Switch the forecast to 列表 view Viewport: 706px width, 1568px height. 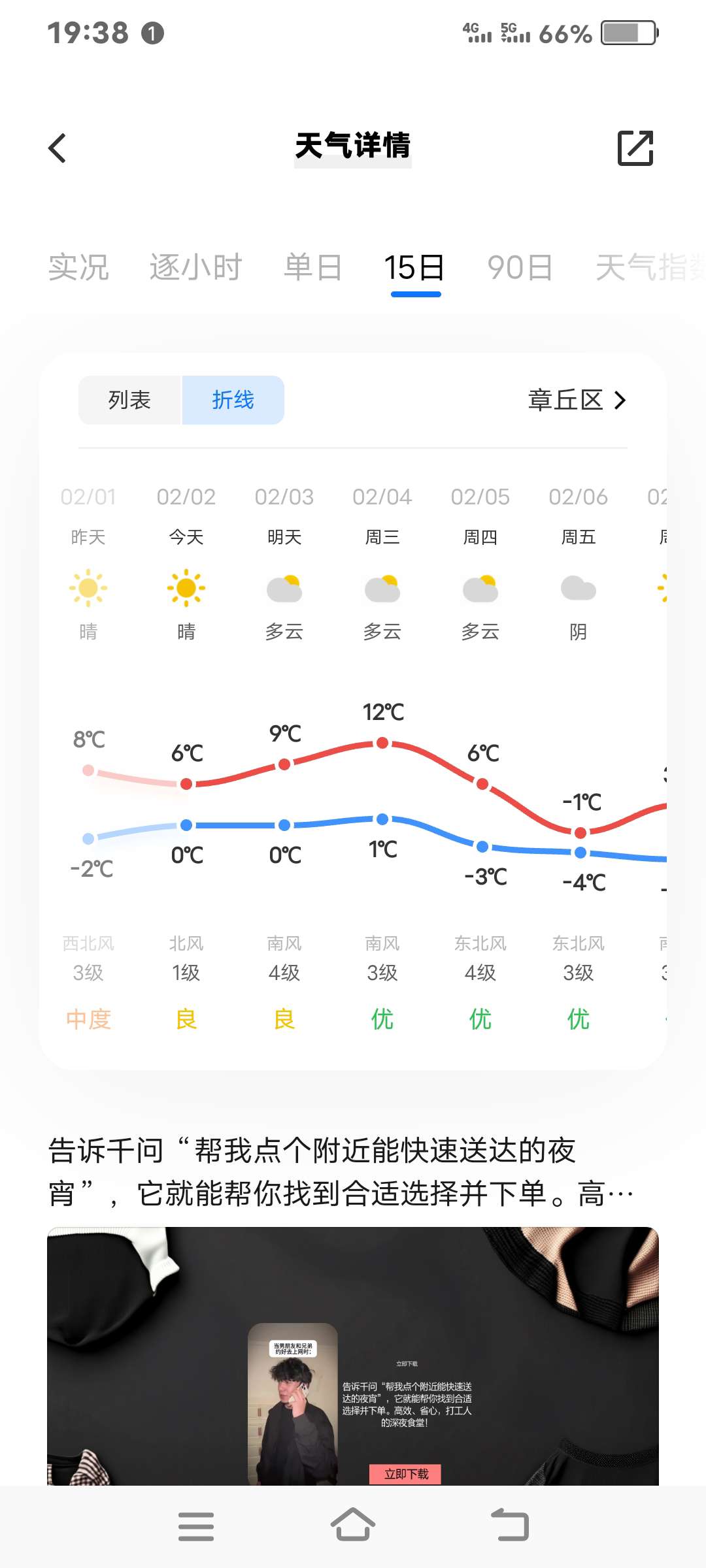tap(129, 400)
